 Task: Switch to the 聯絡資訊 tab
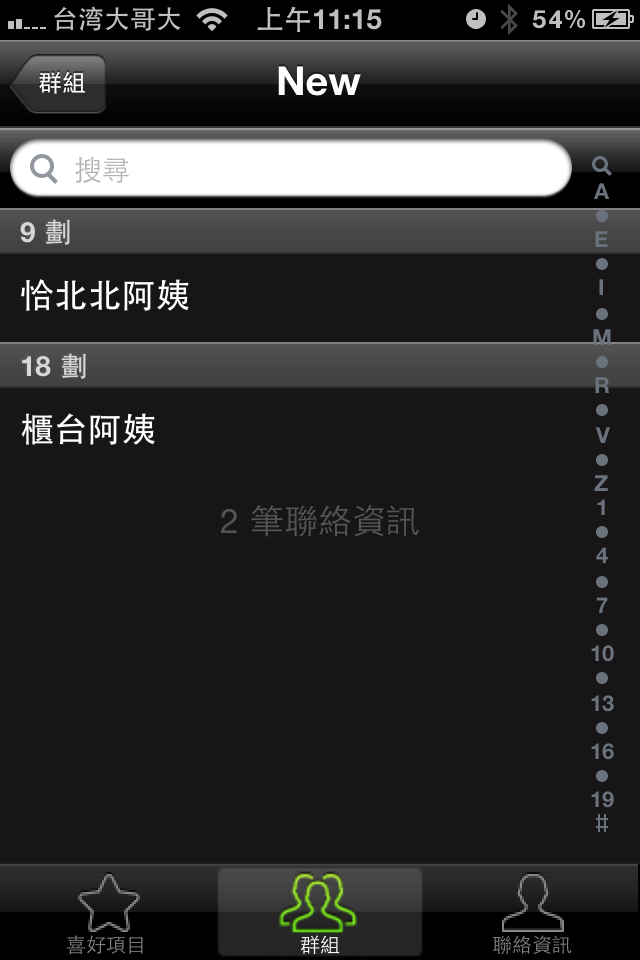(532, 913)
